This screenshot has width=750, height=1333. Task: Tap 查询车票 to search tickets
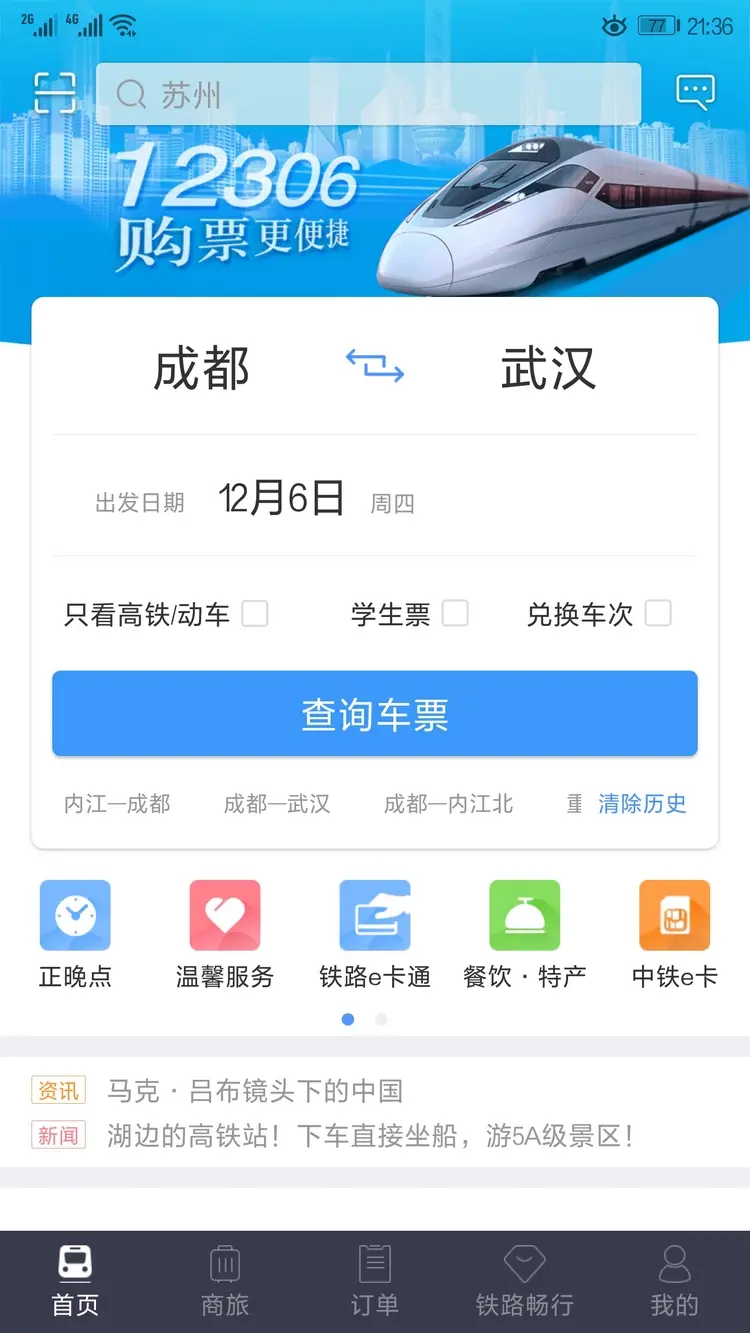375,714
